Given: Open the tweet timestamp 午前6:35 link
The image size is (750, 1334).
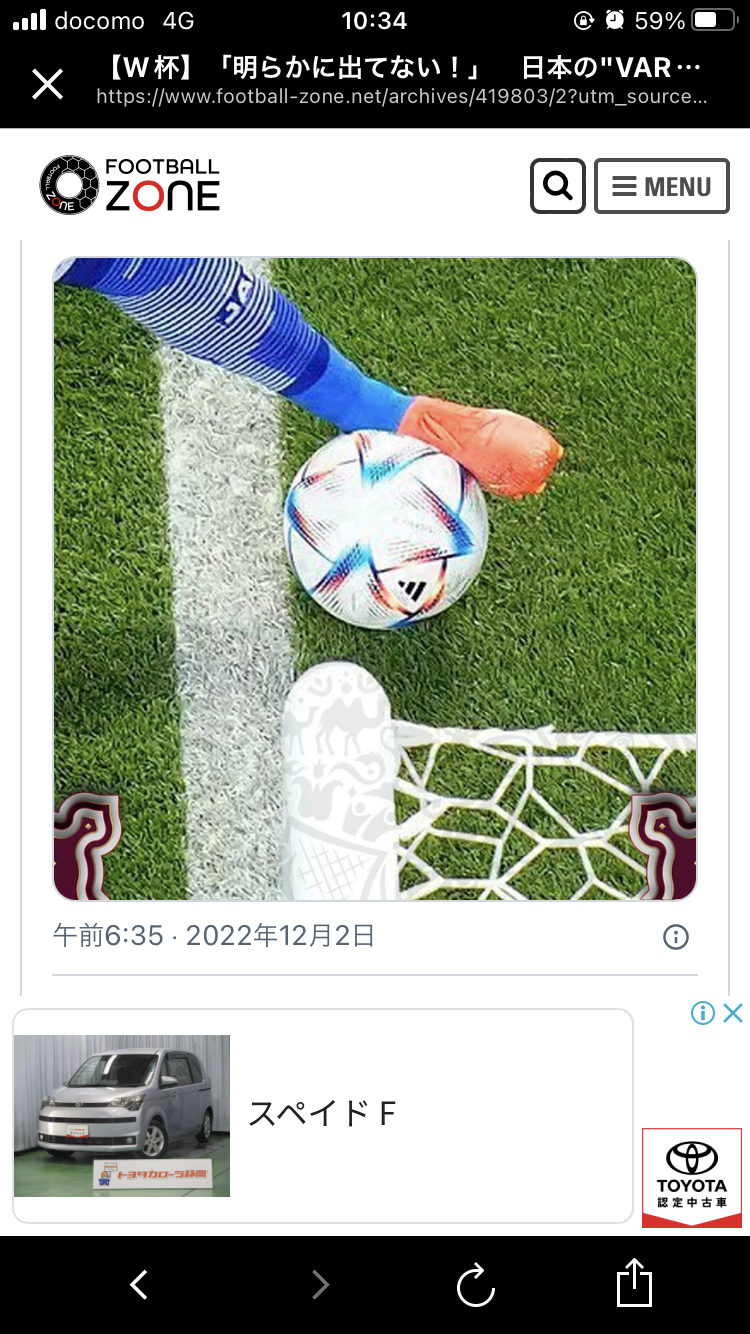Looking at the screenshot, I should click(107, 936).
